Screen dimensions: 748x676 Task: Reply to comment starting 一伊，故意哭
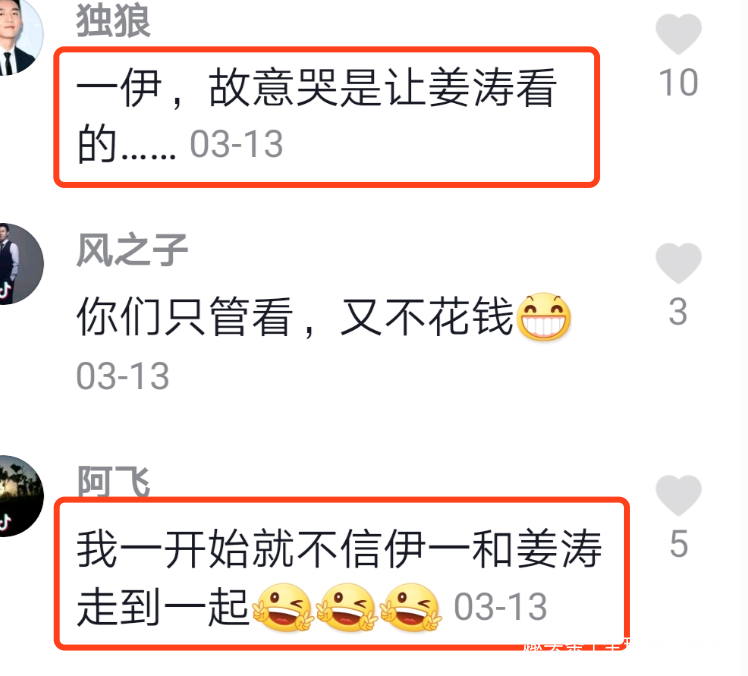315,93
